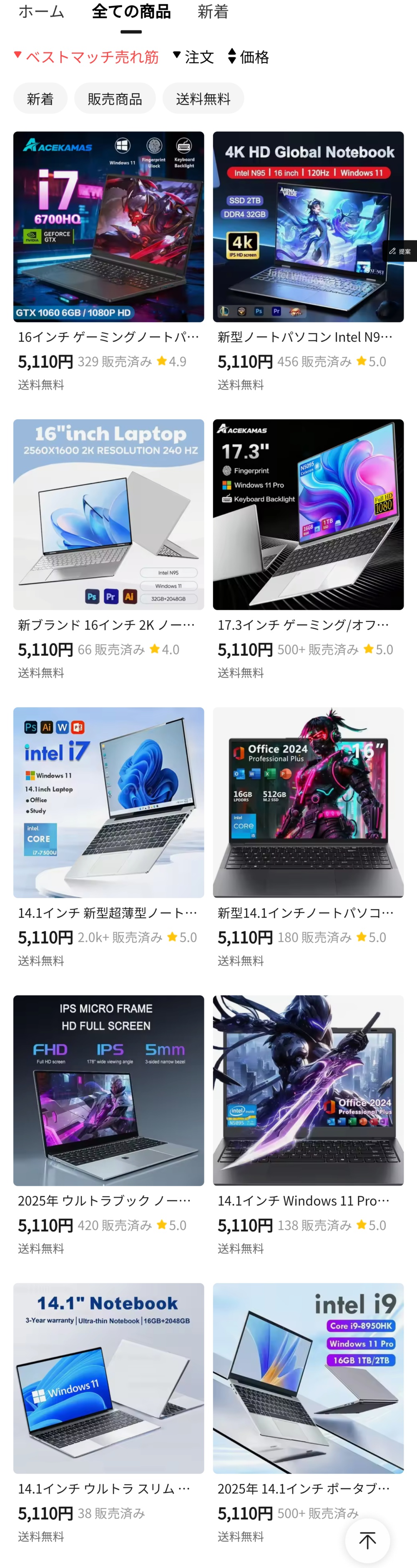Open the 新型ノートパソコン Intel N95 product

[x=308, y=227]
